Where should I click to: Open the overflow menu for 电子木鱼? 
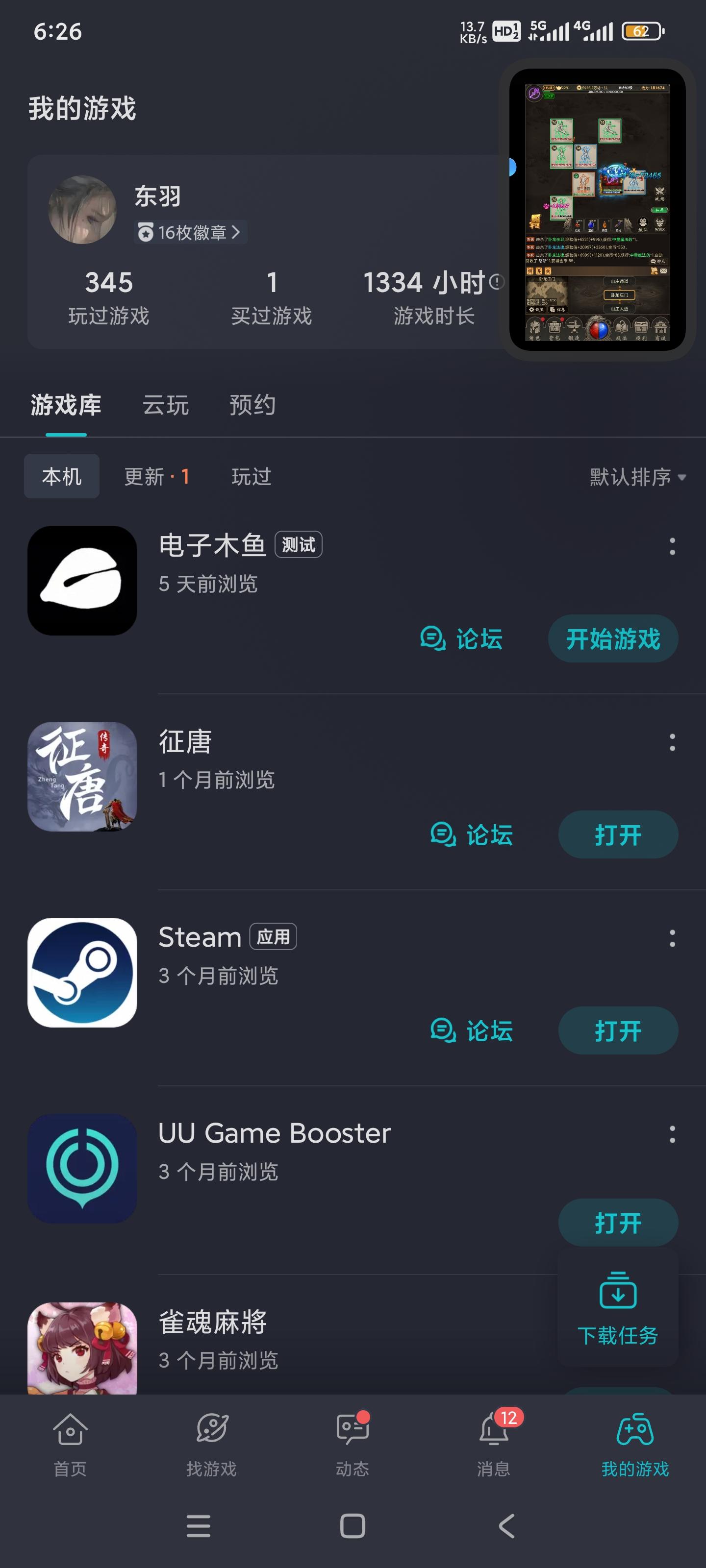click(x=672, y=546)
